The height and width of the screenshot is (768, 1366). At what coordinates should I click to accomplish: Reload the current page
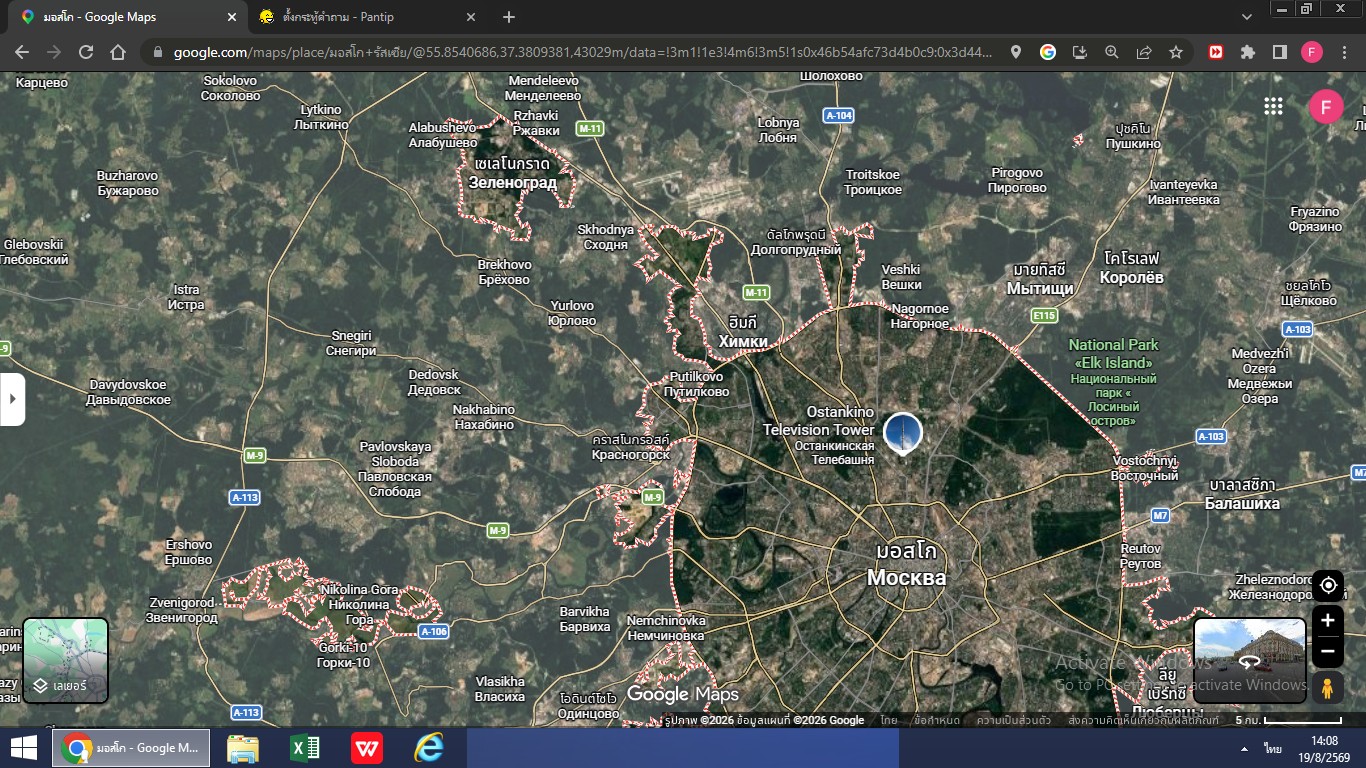[x=86, y=52]
